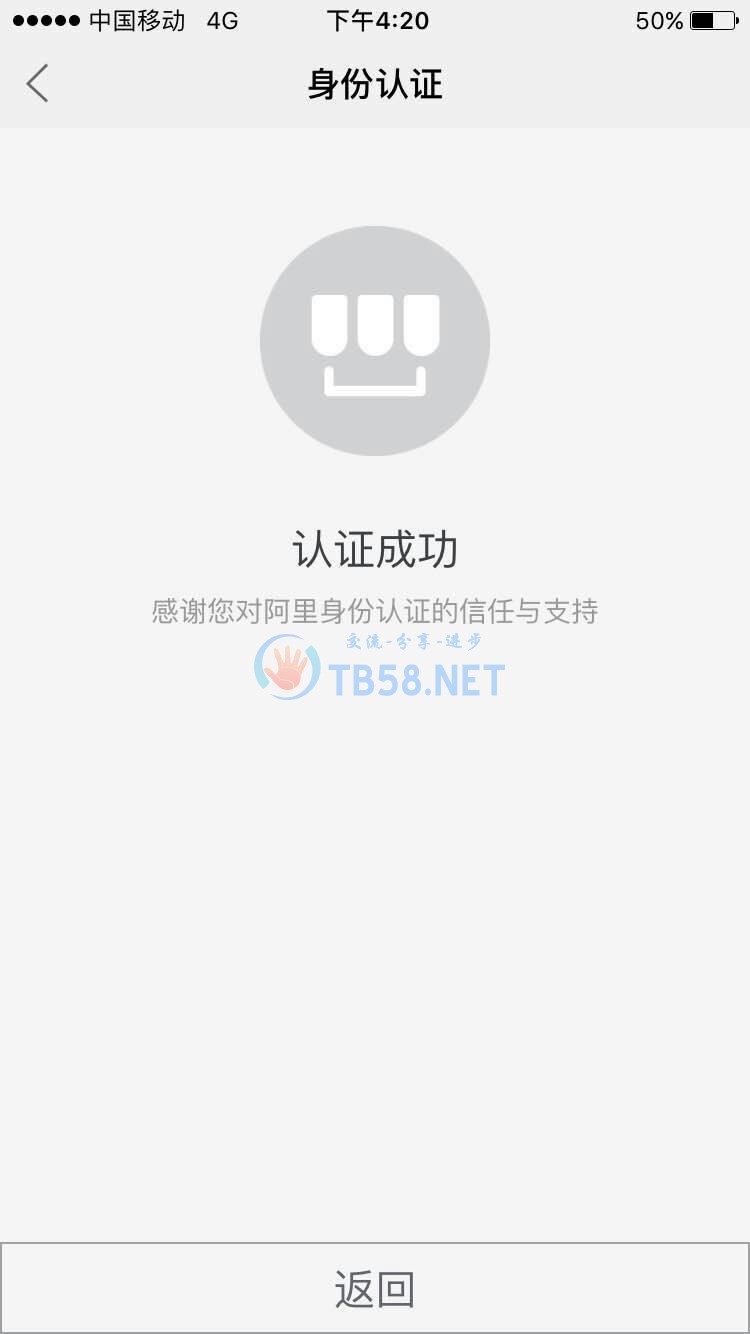Go back using the header arrow
750x1334 pixels.
[x=38, y=84]
